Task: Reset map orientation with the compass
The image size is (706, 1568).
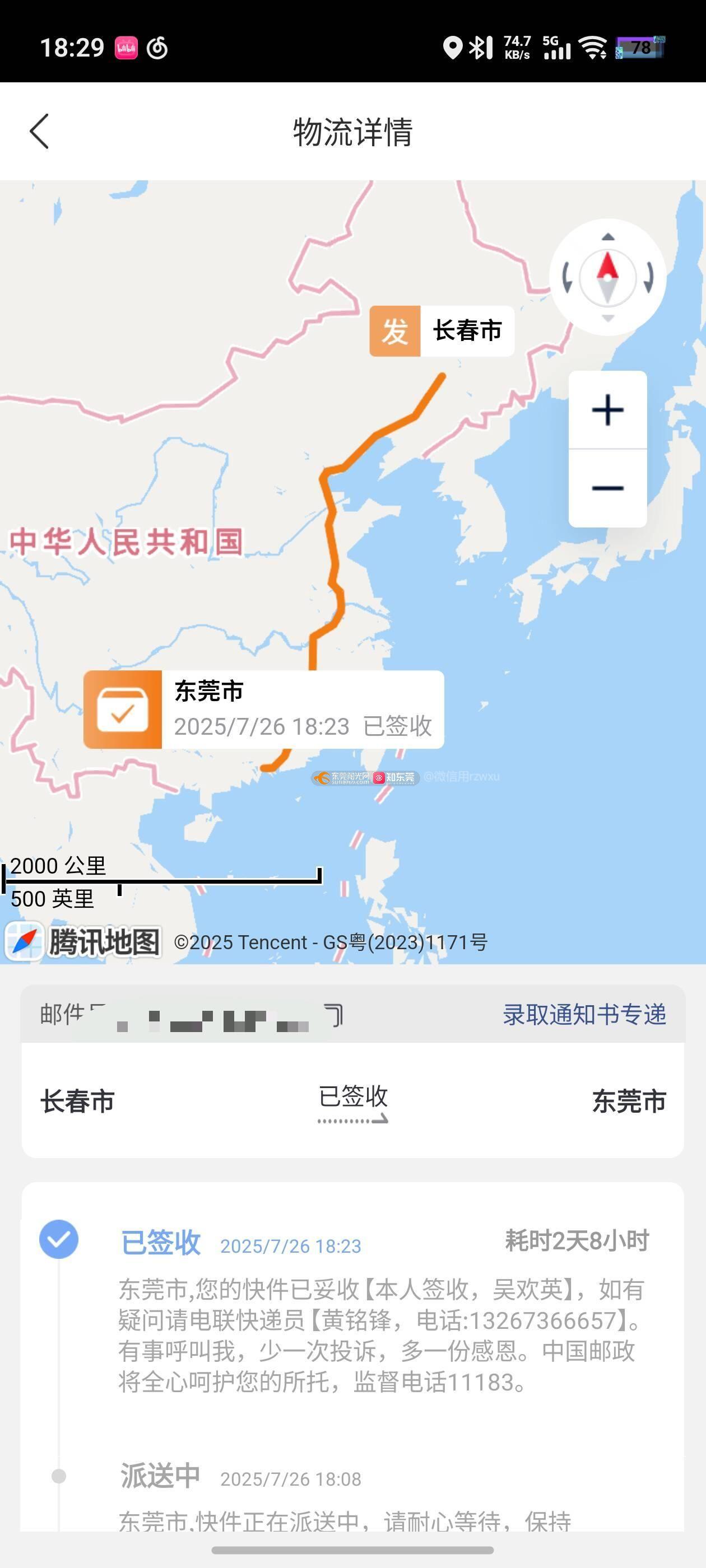Action: click(607, 277)
